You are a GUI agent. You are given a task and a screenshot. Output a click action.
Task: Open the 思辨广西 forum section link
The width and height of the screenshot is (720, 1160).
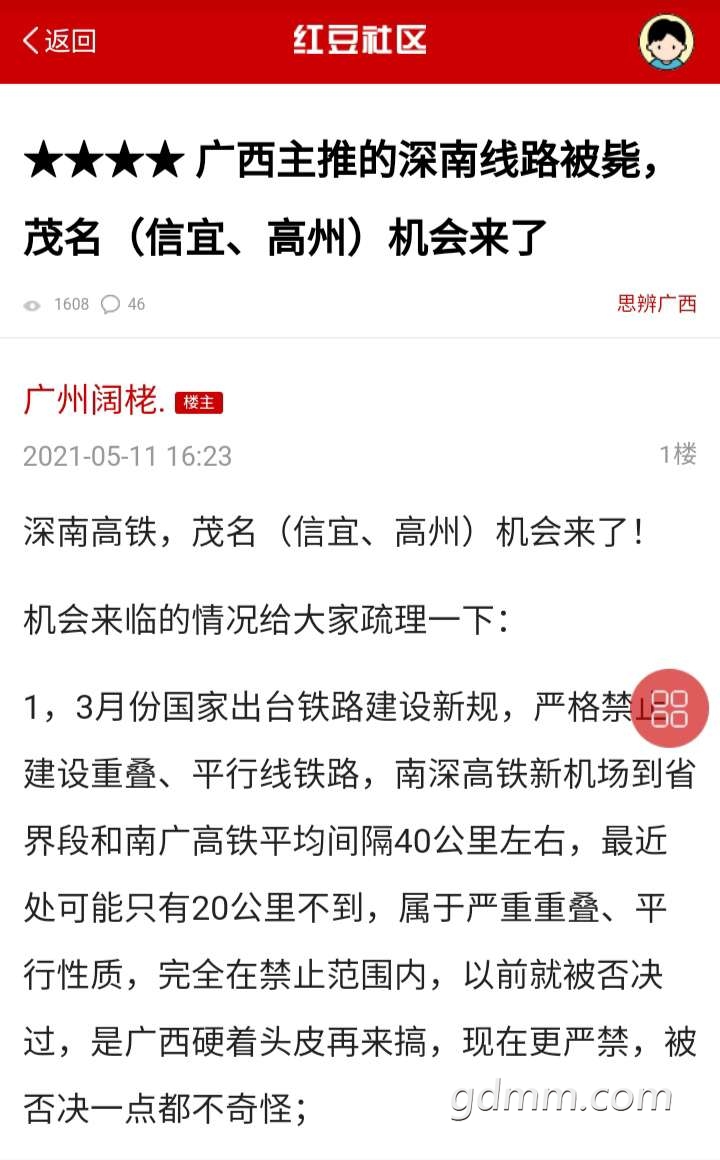click(657, 304)
